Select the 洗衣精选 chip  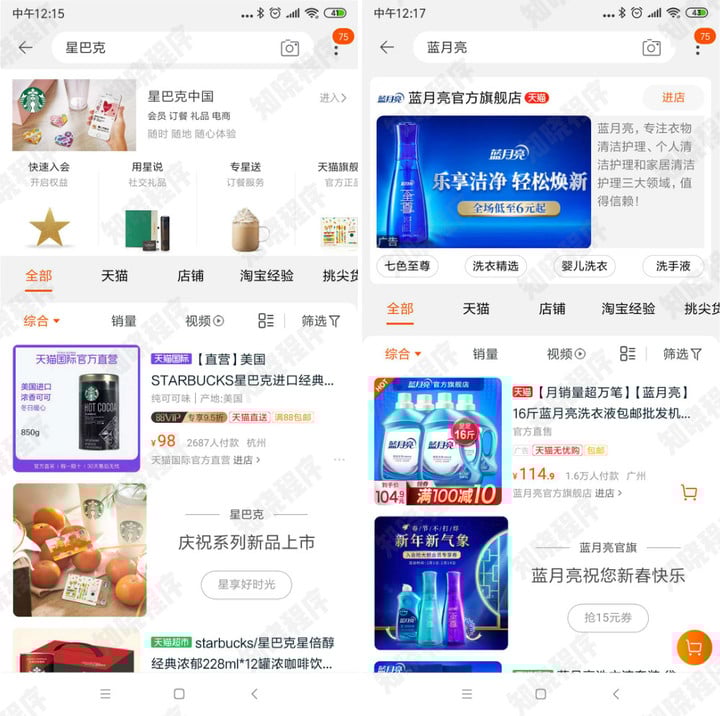496,266
